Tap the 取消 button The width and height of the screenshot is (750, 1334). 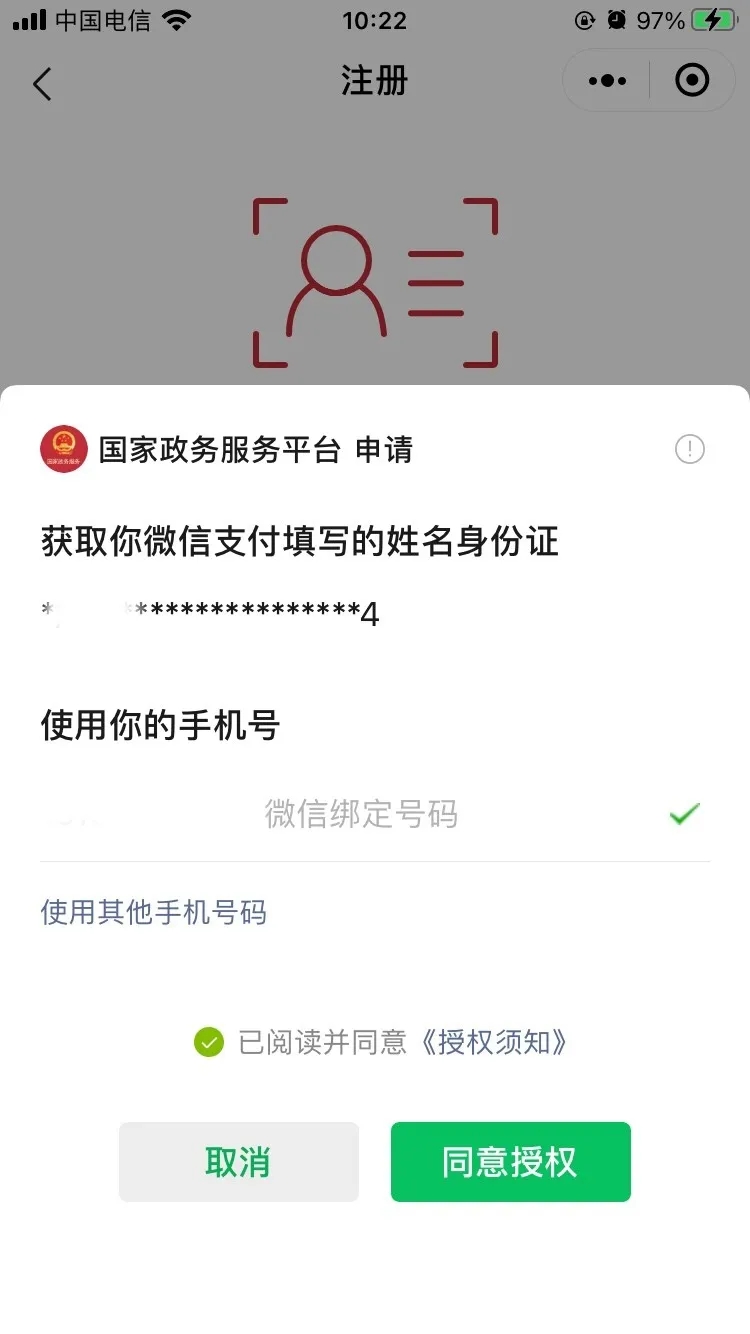tap(238, 1162)
